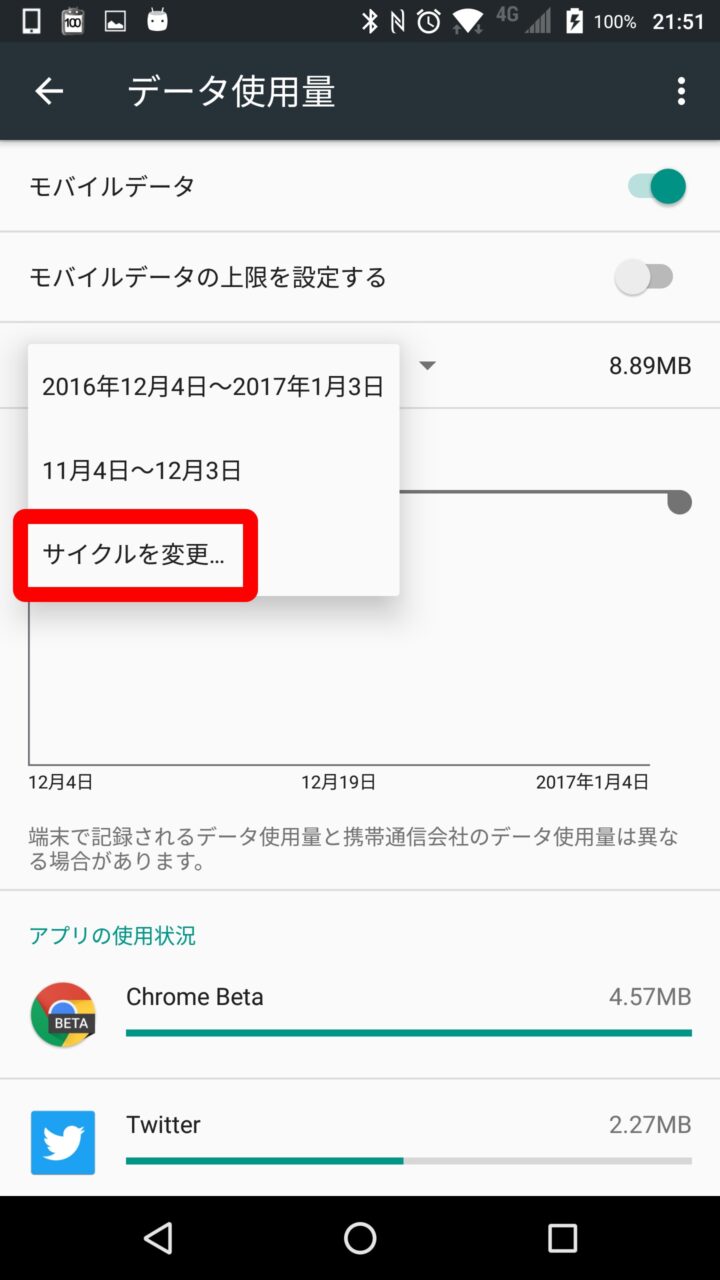Go back from データ使用量 screen

48,91
